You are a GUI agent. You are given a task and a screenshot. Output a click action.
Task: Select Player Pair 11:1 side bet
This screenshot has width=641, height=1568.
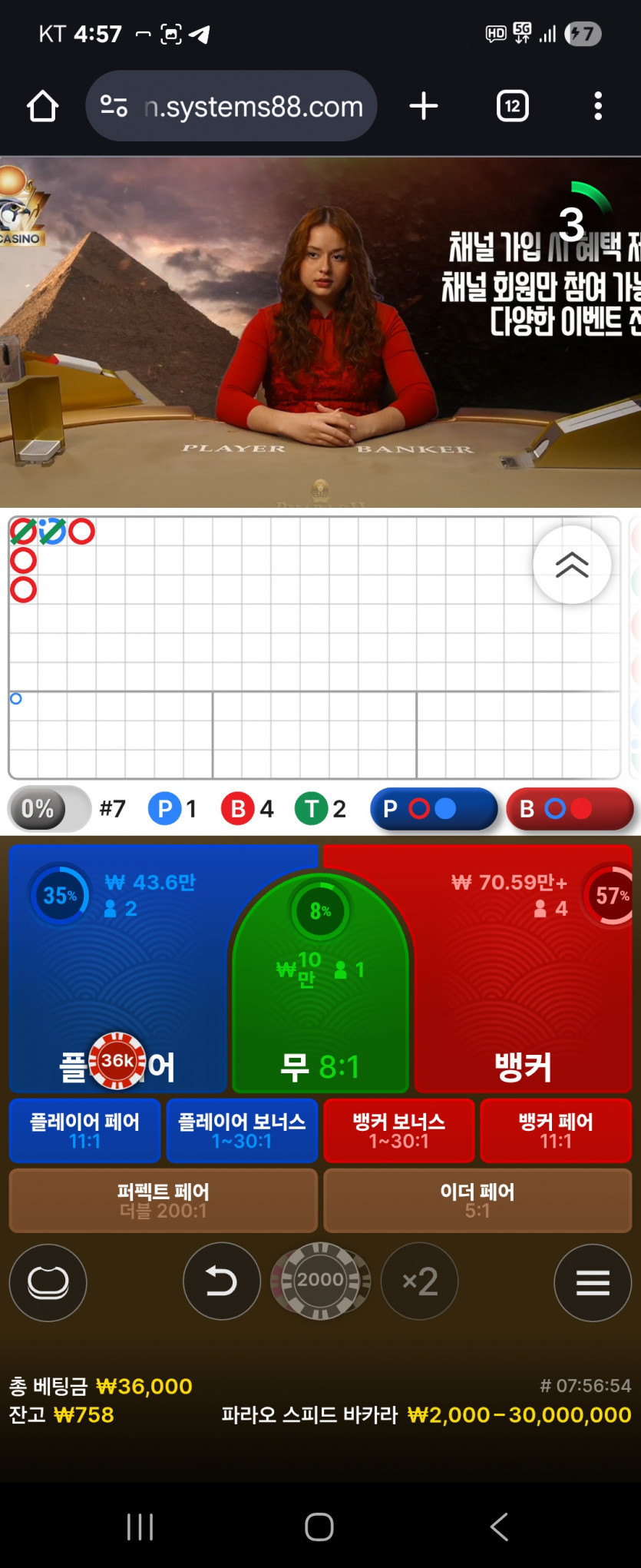(85, 1130)
